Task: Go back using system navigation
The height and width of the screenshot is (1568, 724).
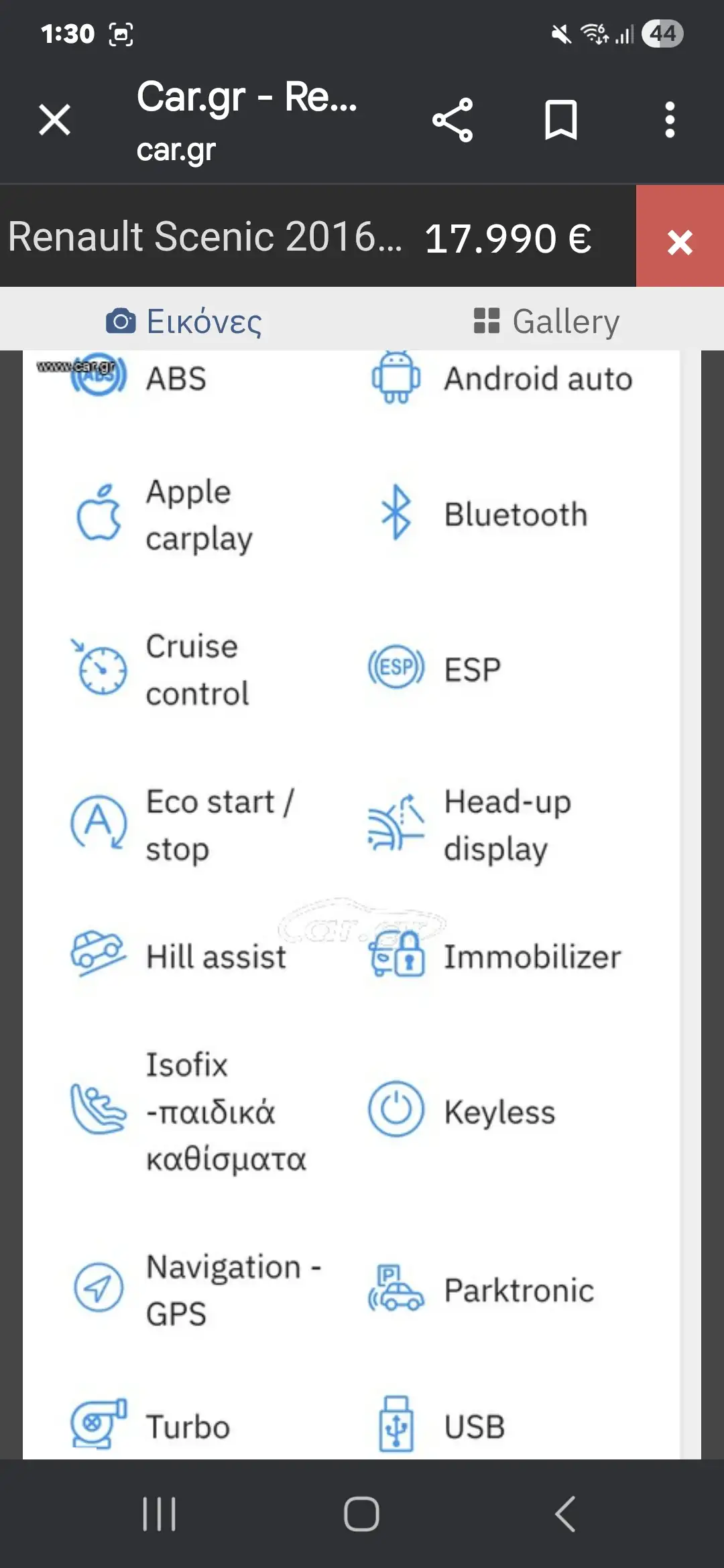Action: (x=564, y=1514)
